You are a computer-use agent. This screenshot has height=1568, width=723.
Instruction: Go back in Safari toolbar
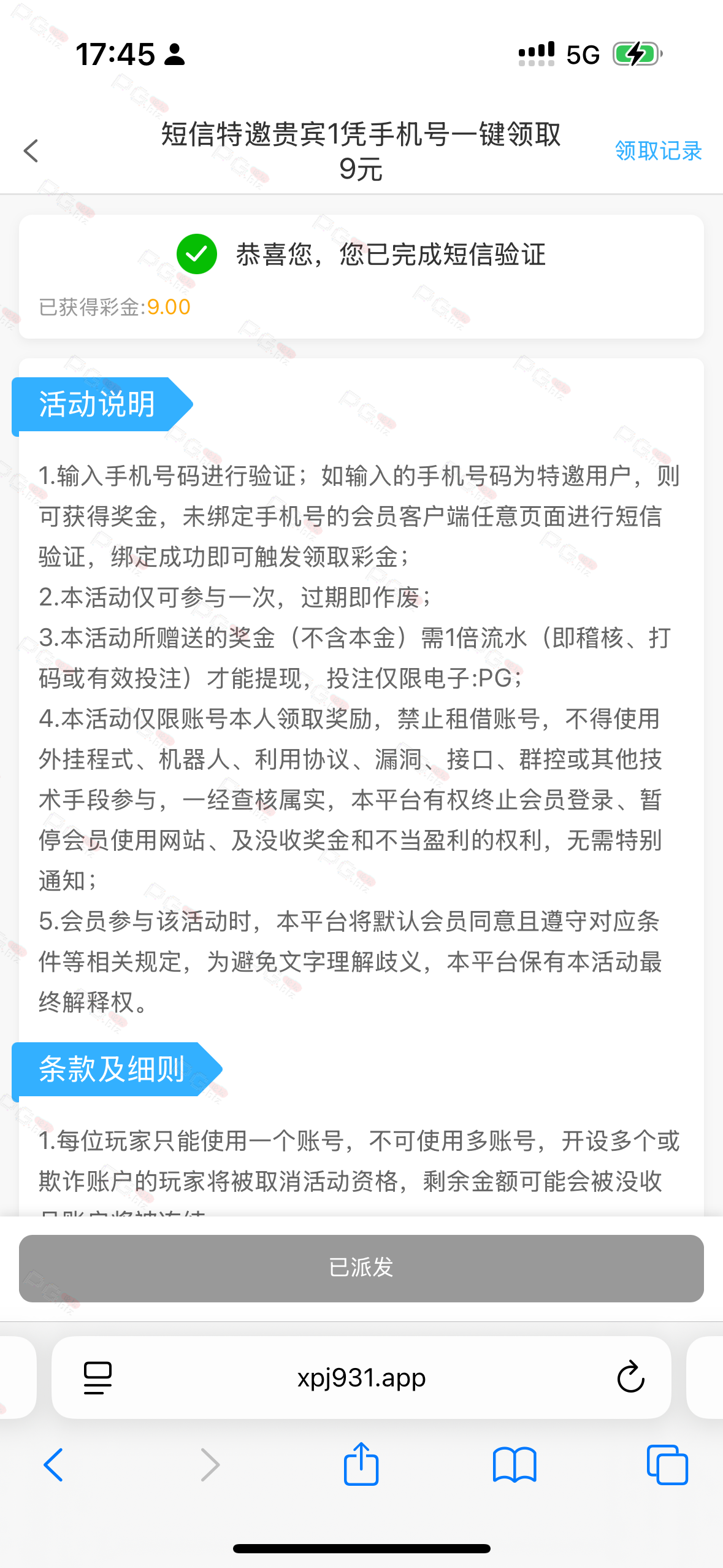[x=53, y=1465]
